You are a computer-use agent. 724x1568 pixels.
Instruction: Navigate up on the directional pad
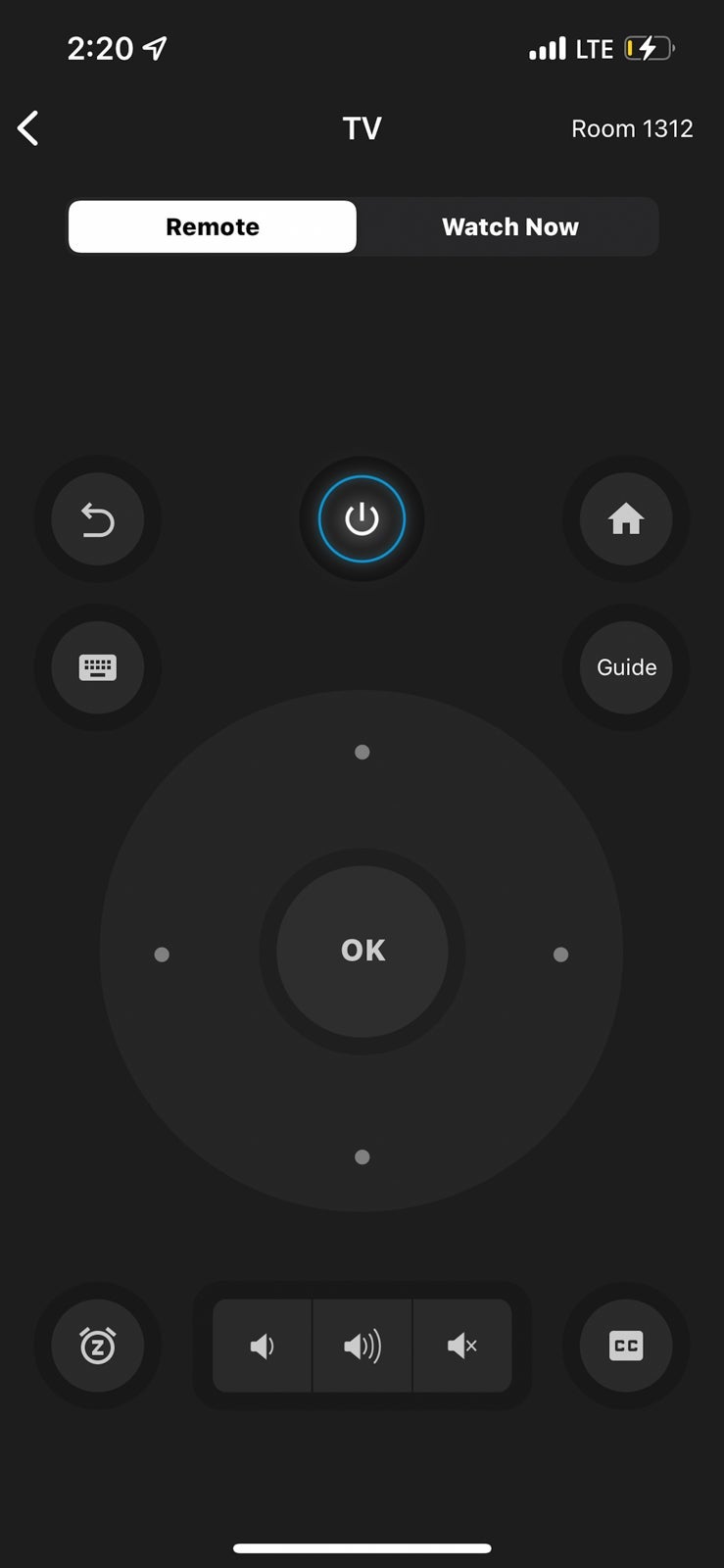click(362, 752)
